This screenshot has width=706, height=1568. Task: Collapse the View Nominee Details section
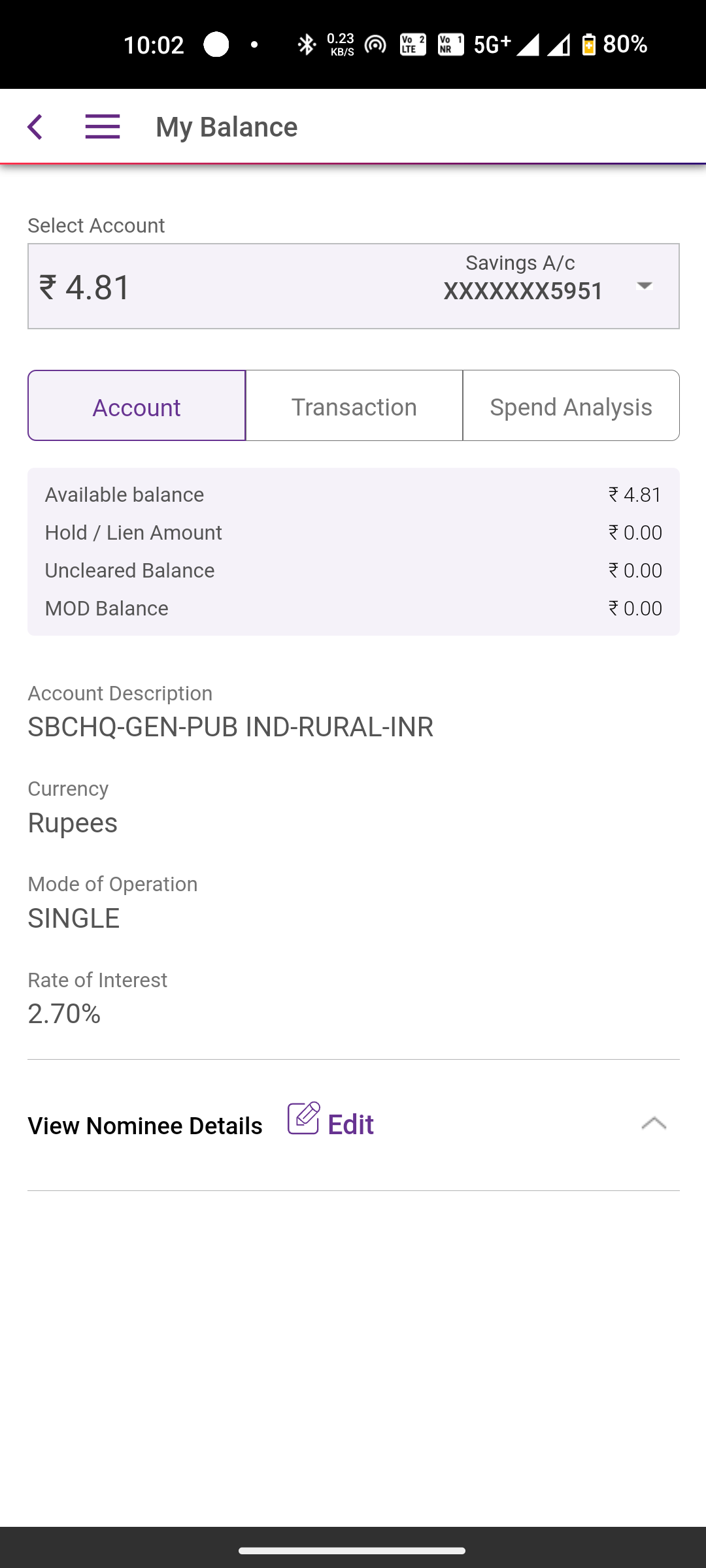point(654,1124)
